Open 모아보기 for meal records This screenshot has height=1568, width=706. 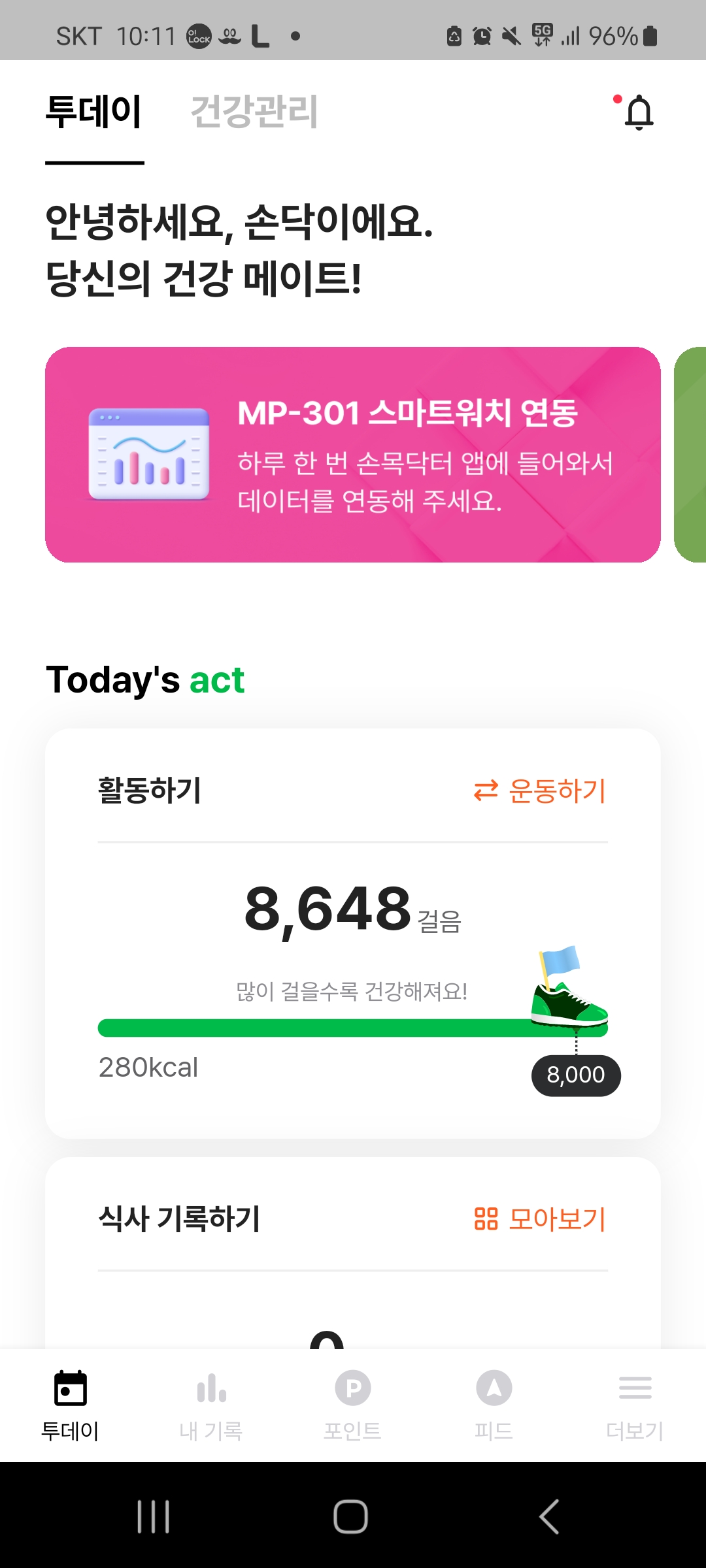[540, 1219]
